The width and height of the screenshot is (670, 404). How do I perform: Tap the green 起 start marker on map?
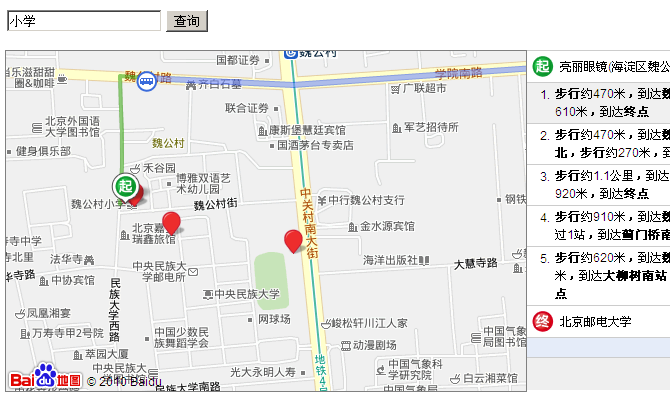(124, 186)
